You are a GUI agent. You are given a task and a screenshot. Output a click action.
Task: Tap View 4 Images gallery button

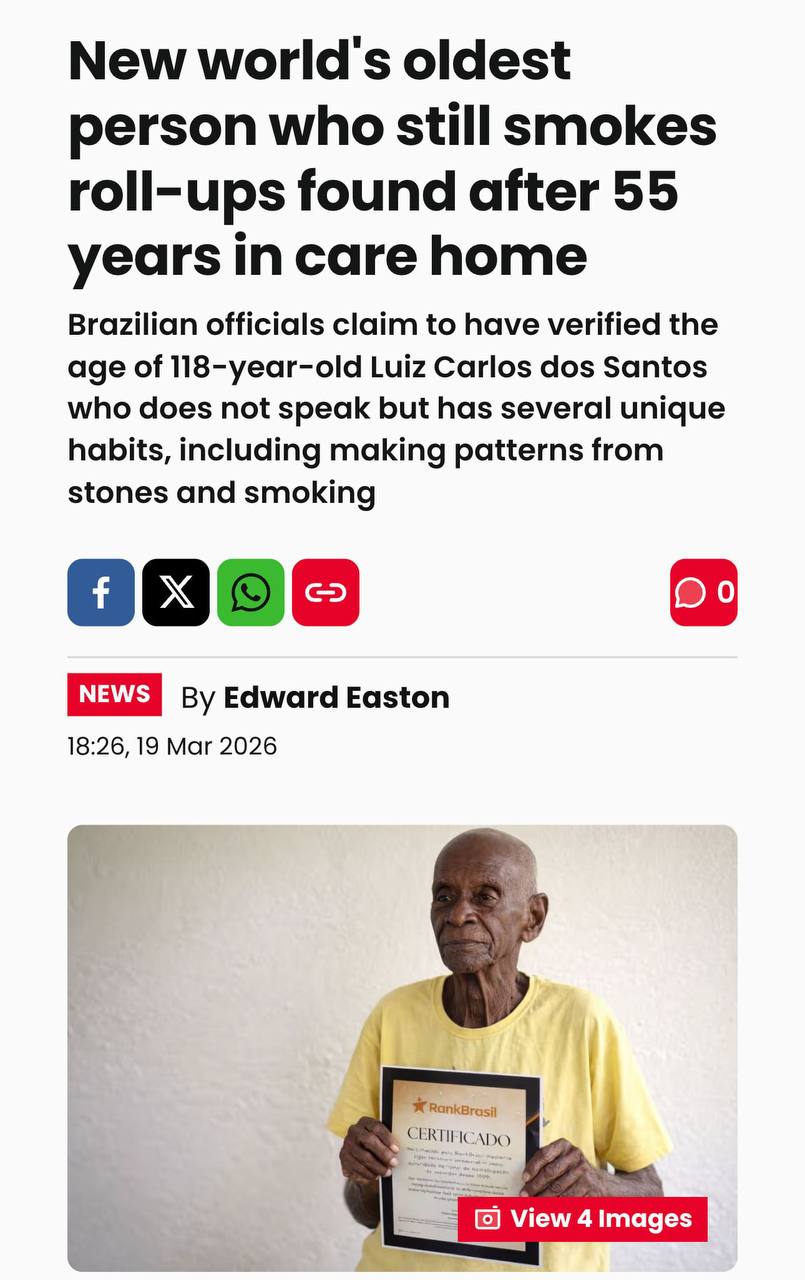[x=583, y=1219]
